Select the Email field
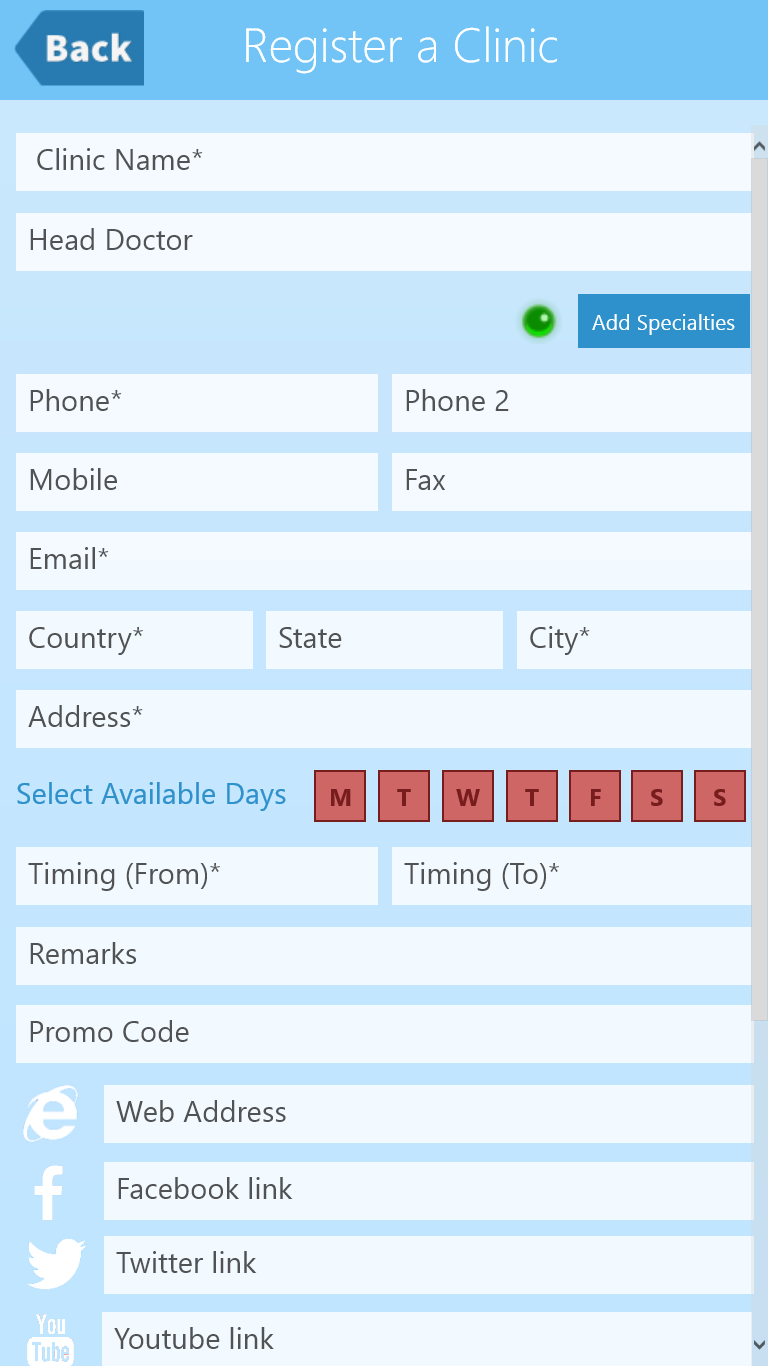Screen dimensions: 768x1366 [383, 560]
